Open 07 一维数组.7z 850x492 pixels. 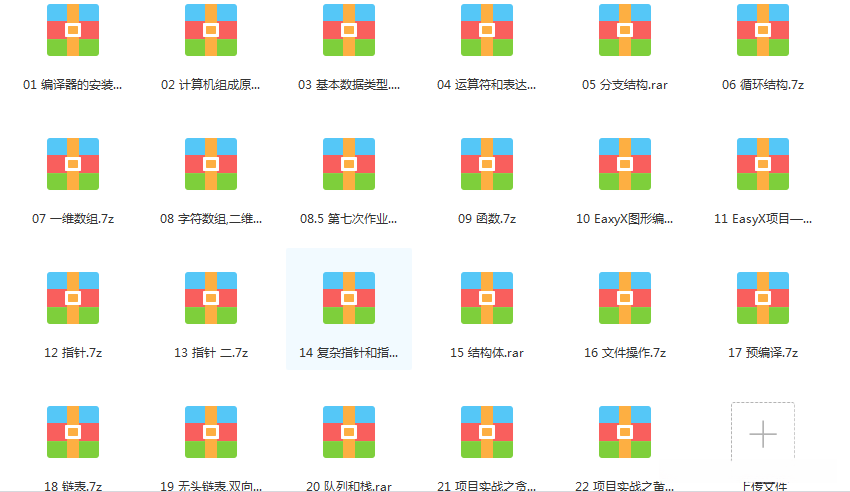pyautogui.click(x=73, y=164)
